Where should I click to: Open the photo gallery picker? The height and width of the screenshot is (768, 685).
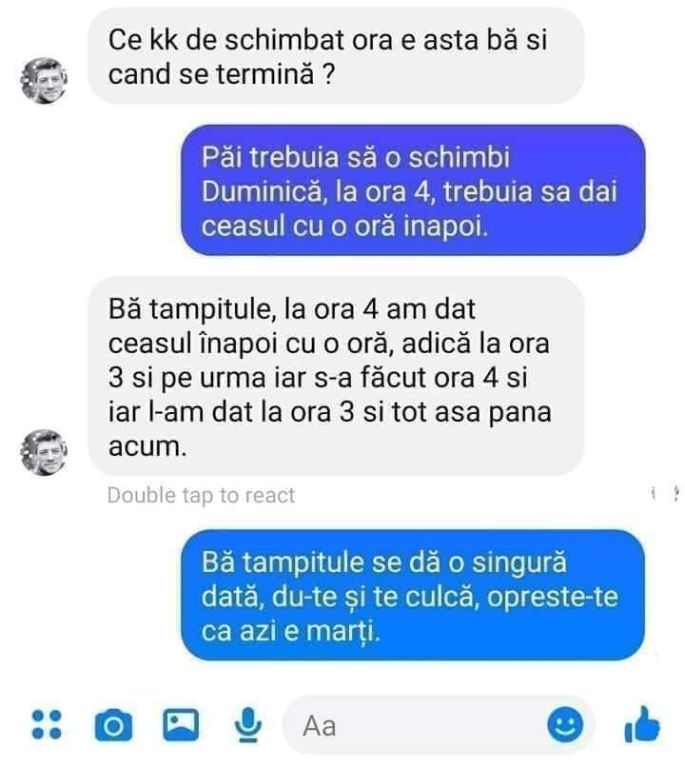coord(180,725)
